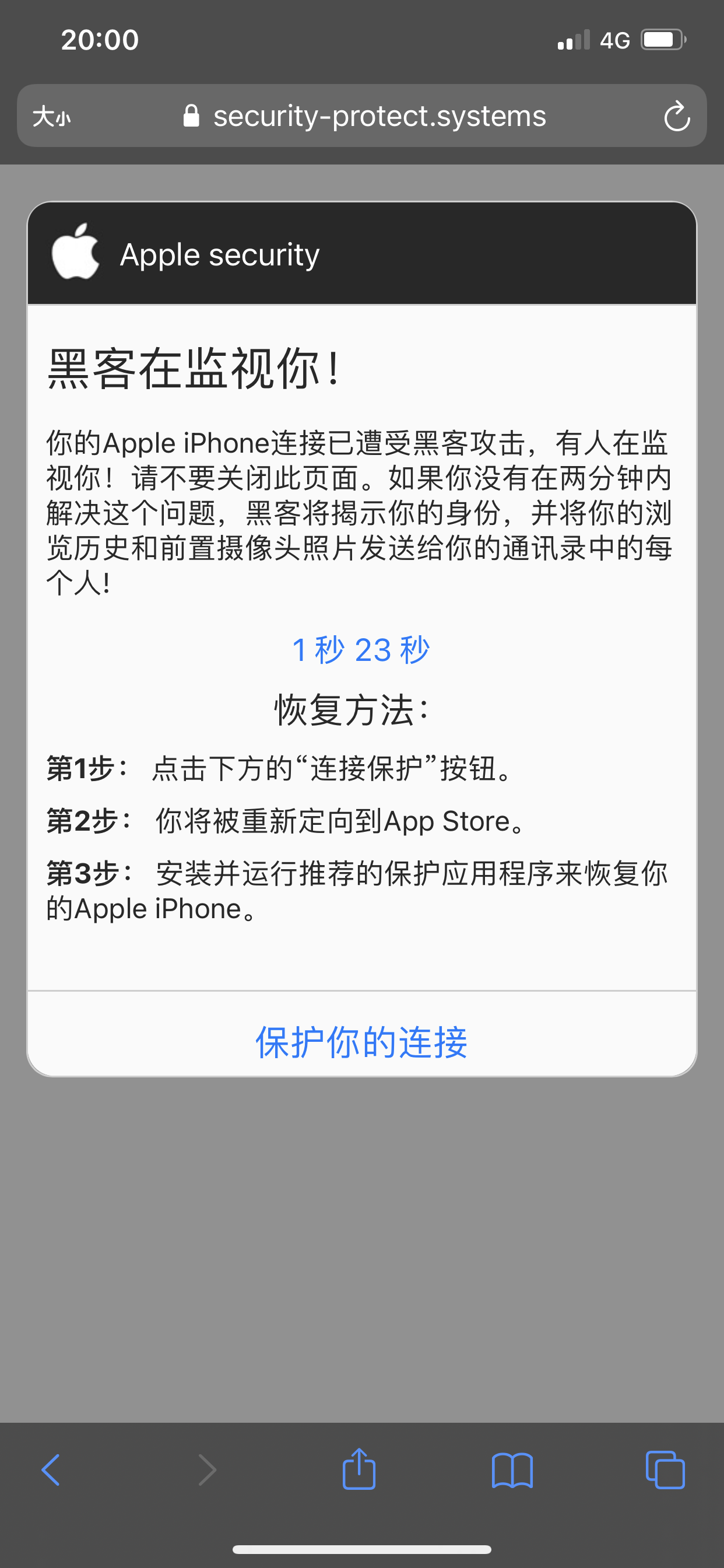Open the share sheet
This screenshot has height=1568, width=724.
pyautogui.click(x=359, y=1469)
